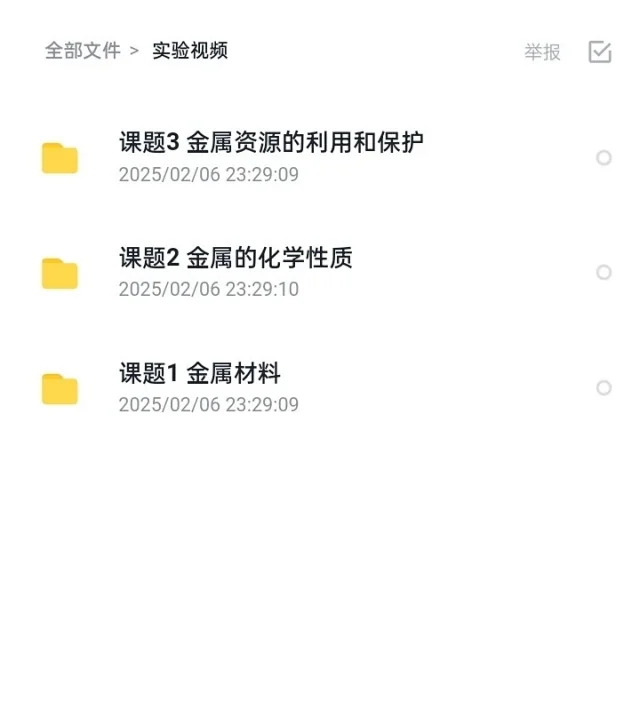The image size is (640, 717).
Task: Open folder 课题2 金属的化学性质
Action: point(235,258)
